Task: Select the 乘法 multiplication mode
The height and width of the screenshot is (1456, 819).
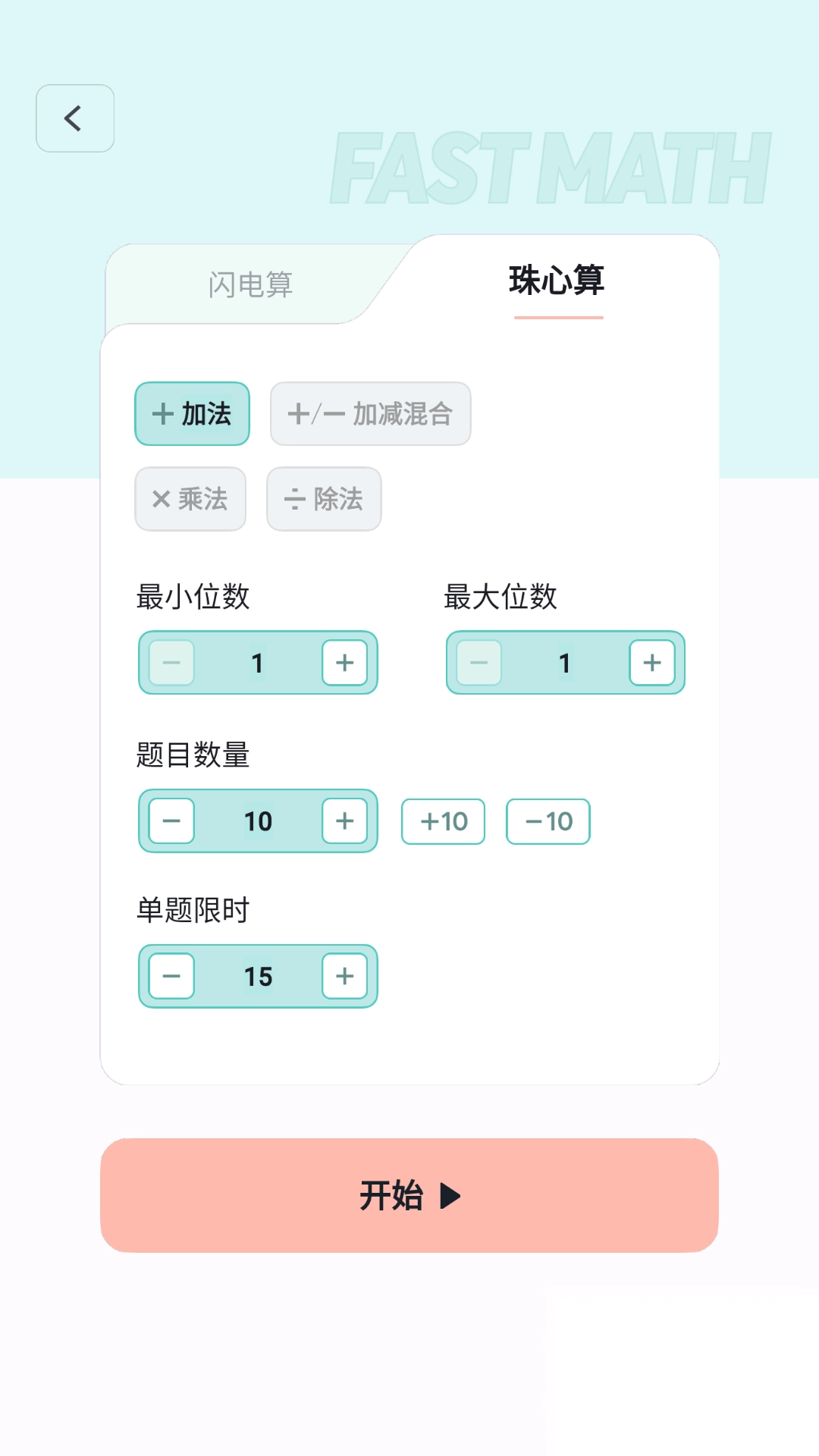Action: (190, 499)
